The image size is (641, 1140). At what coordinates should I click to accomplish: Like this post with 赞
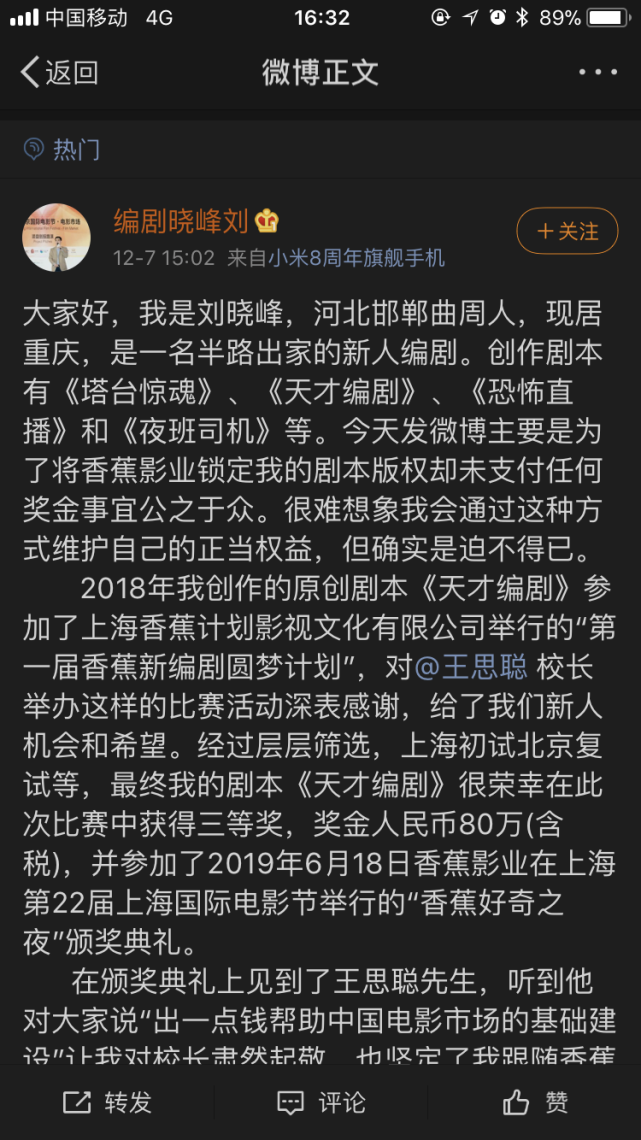(x=536, y=1102)
